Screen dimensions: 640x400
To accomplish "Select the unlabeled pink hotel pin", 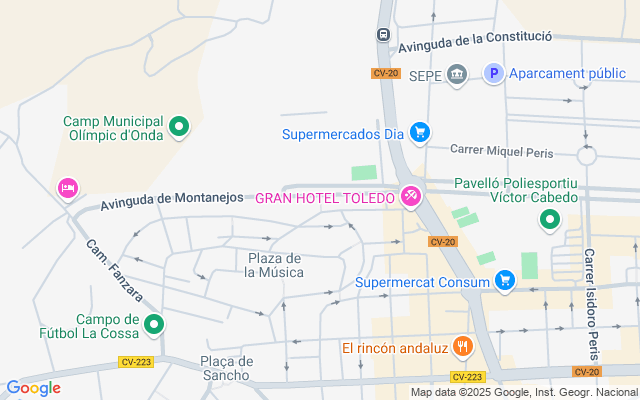I will [67, 187].
